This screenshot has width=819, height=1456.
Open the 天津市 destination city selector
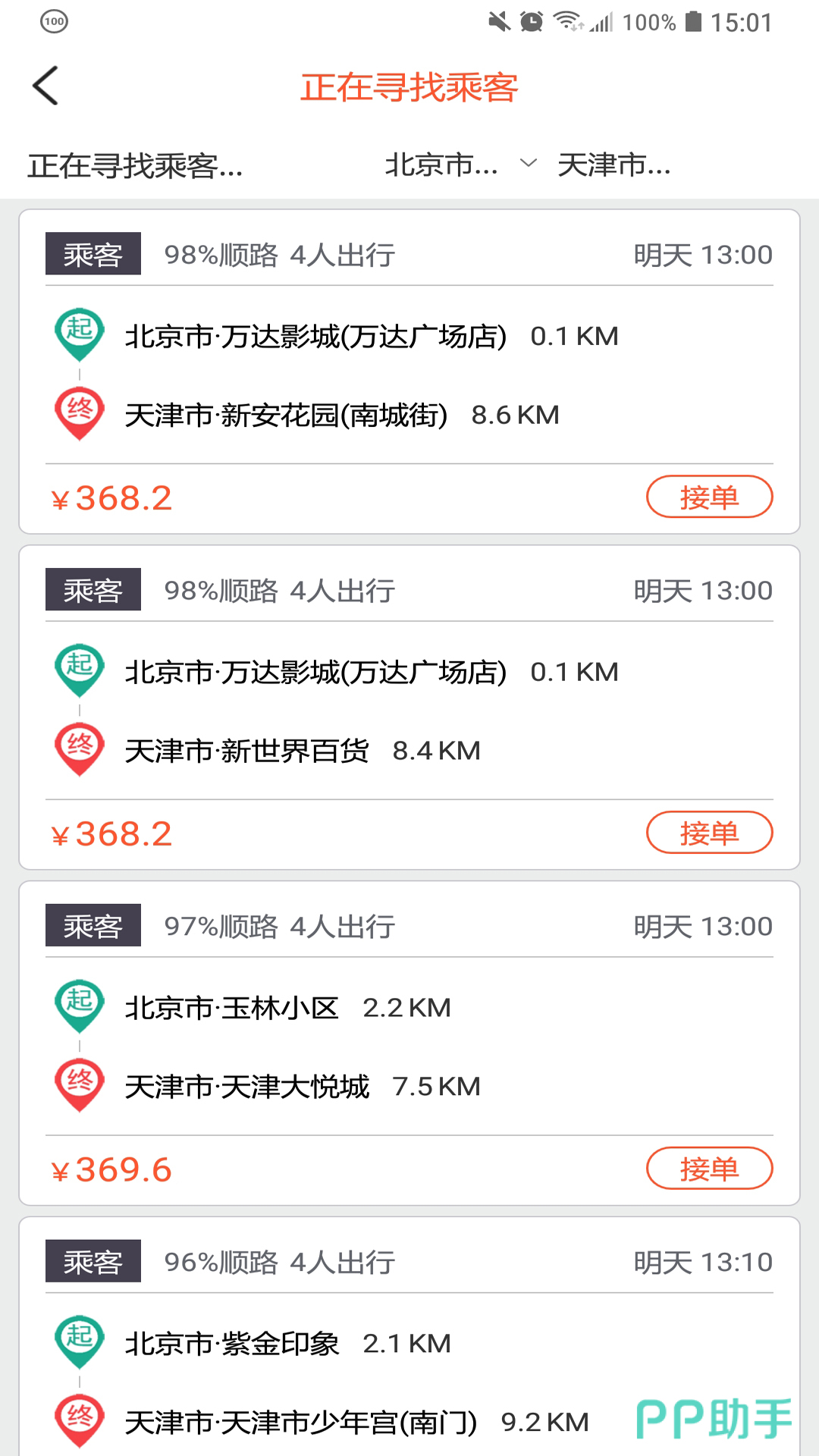[614, 165]
